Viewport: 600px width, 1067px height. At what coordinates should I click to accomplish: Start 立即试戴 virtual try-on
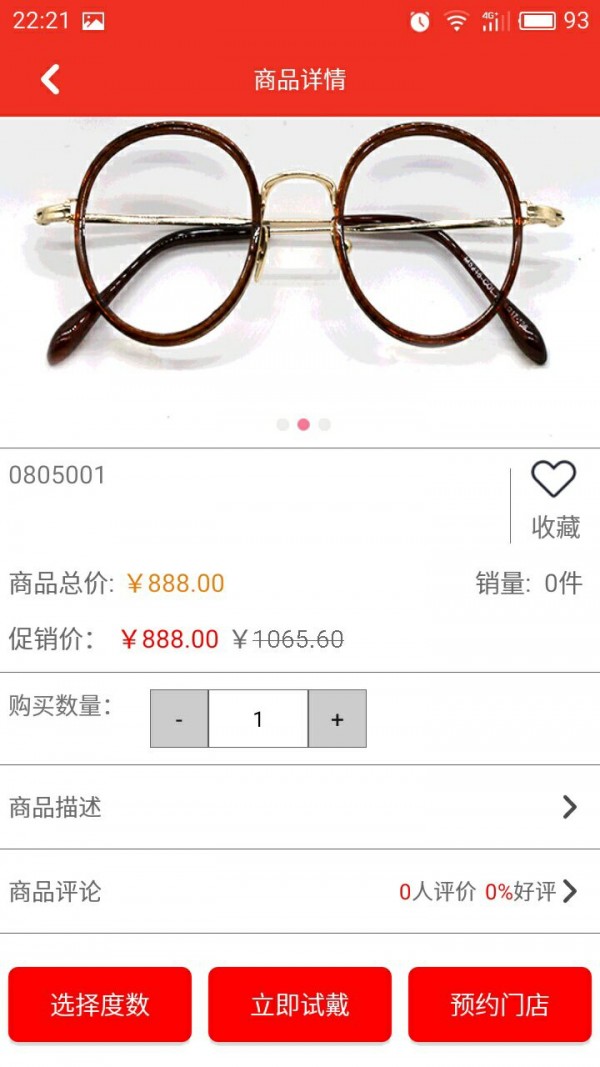point(300,1004)
